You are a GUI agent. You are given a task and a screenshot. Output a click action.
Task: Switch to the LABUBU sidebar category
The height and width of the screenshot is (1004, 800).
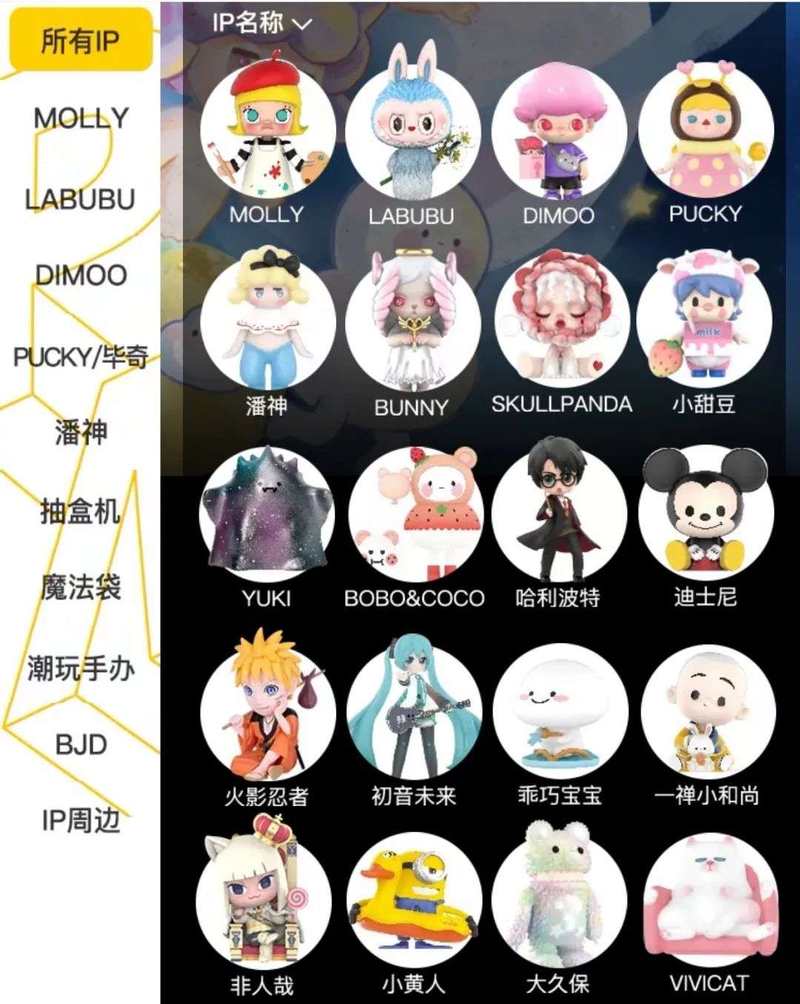tap(80, 198)
